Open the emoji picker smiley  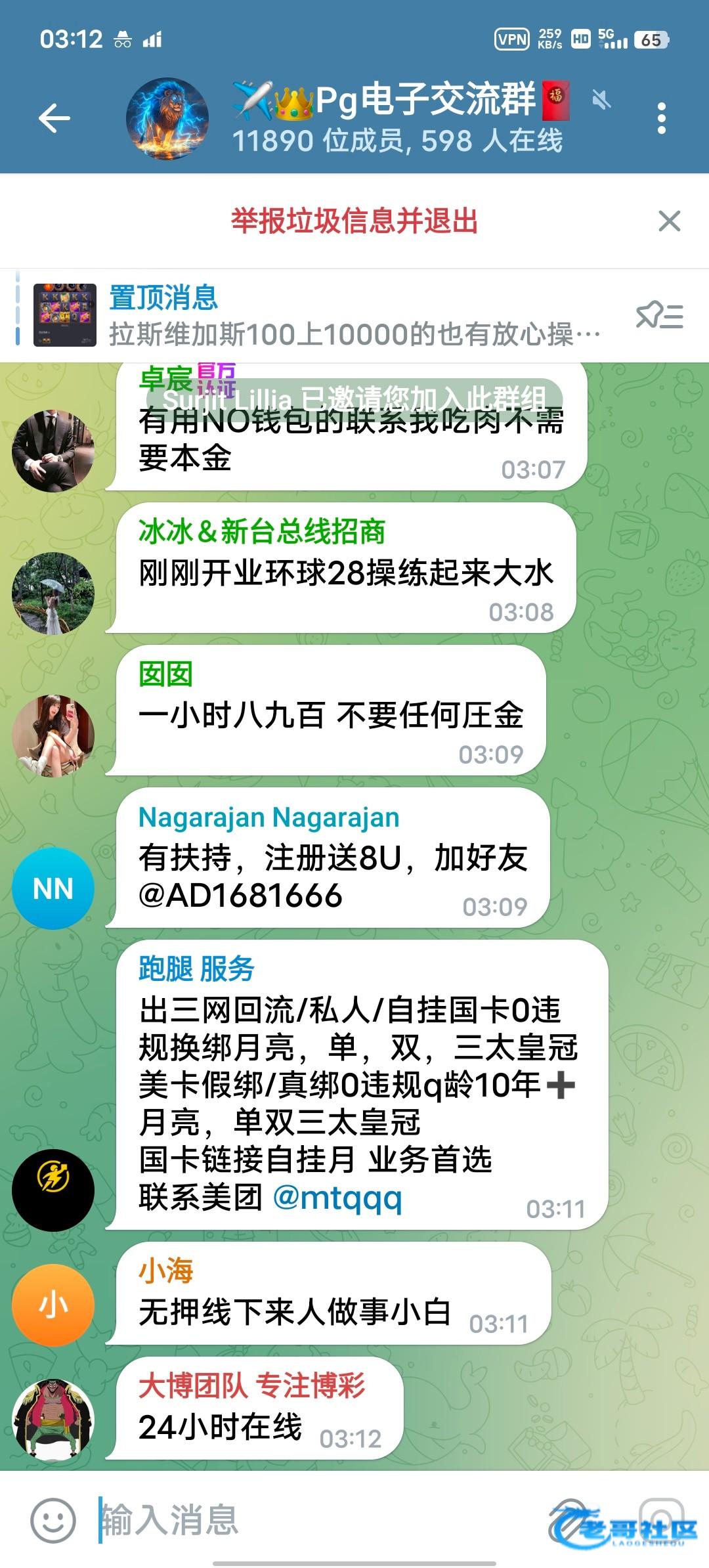point(53,1519)
